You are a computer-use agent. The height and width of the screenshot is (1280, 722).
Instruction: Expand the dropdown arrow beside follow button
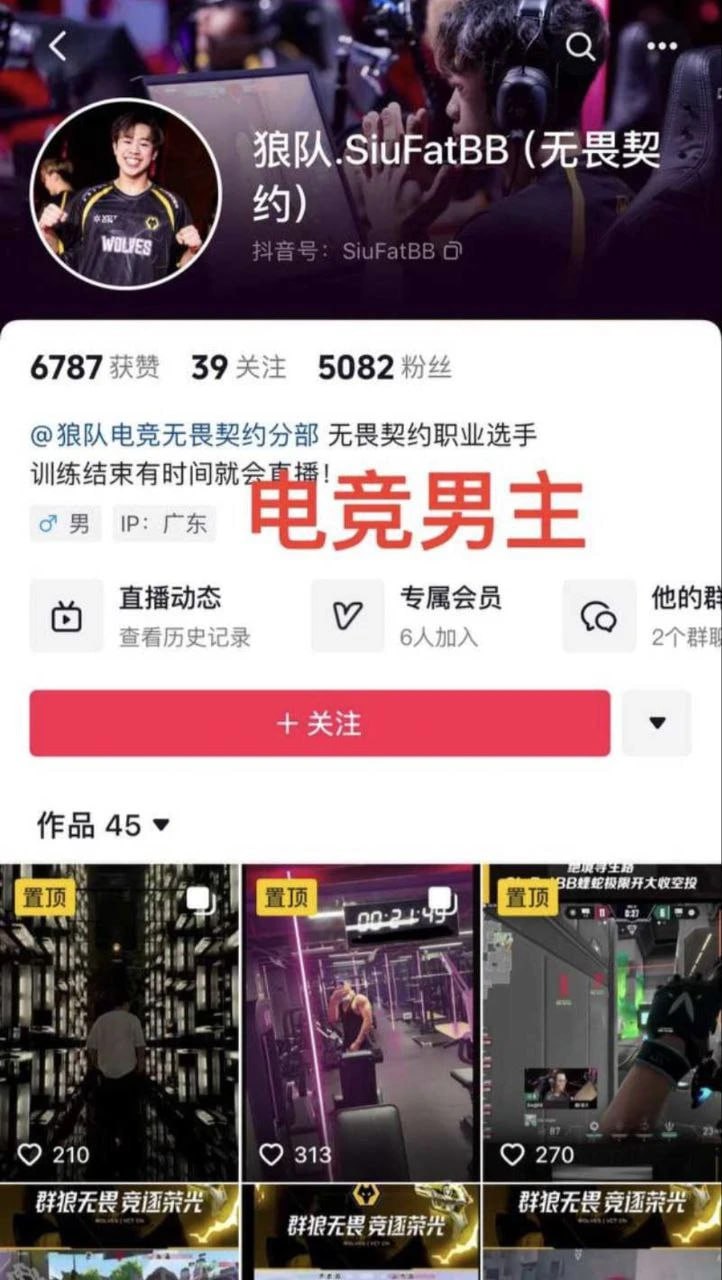(x=656, y=723)
